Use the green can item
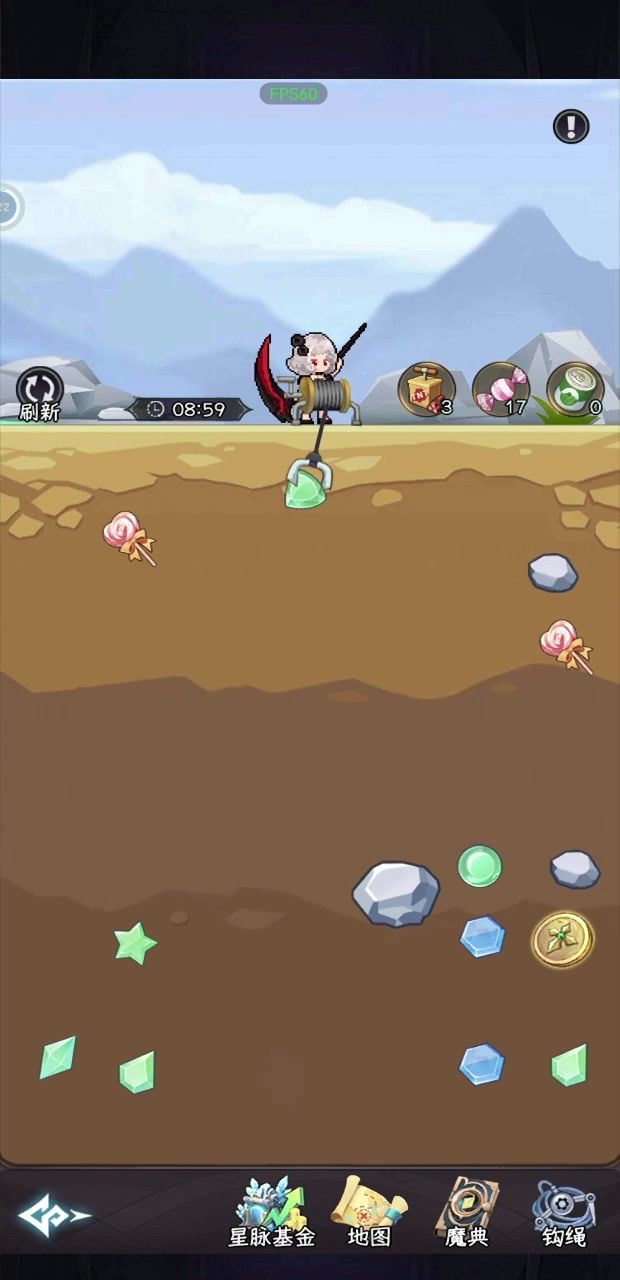620x1280 pixels. [x=575, y=389]
